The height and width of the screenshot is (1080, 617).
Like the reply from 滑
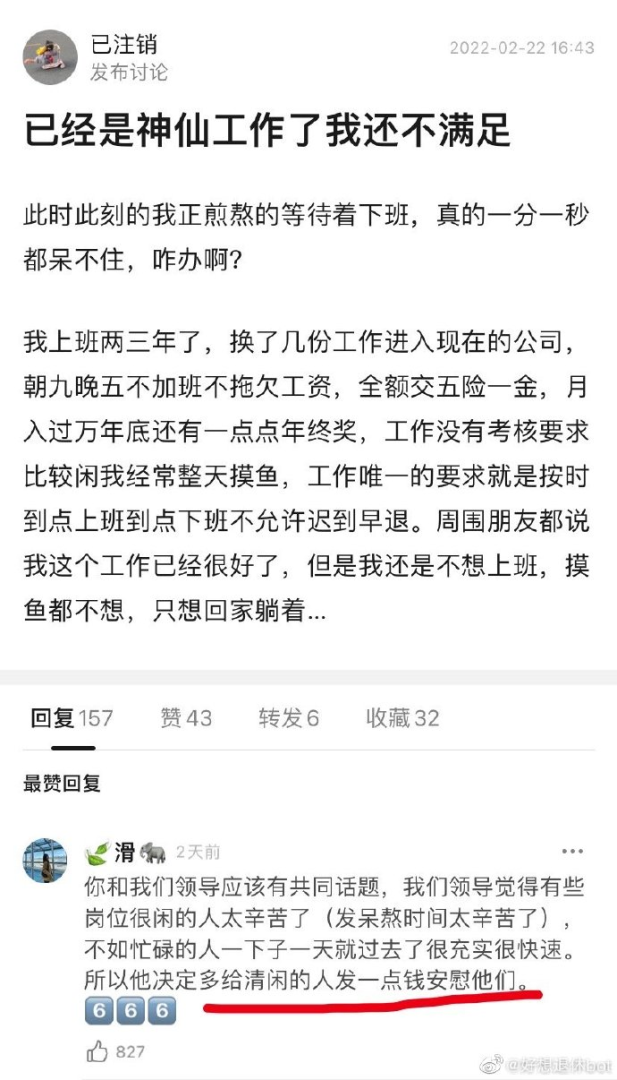98,1051
